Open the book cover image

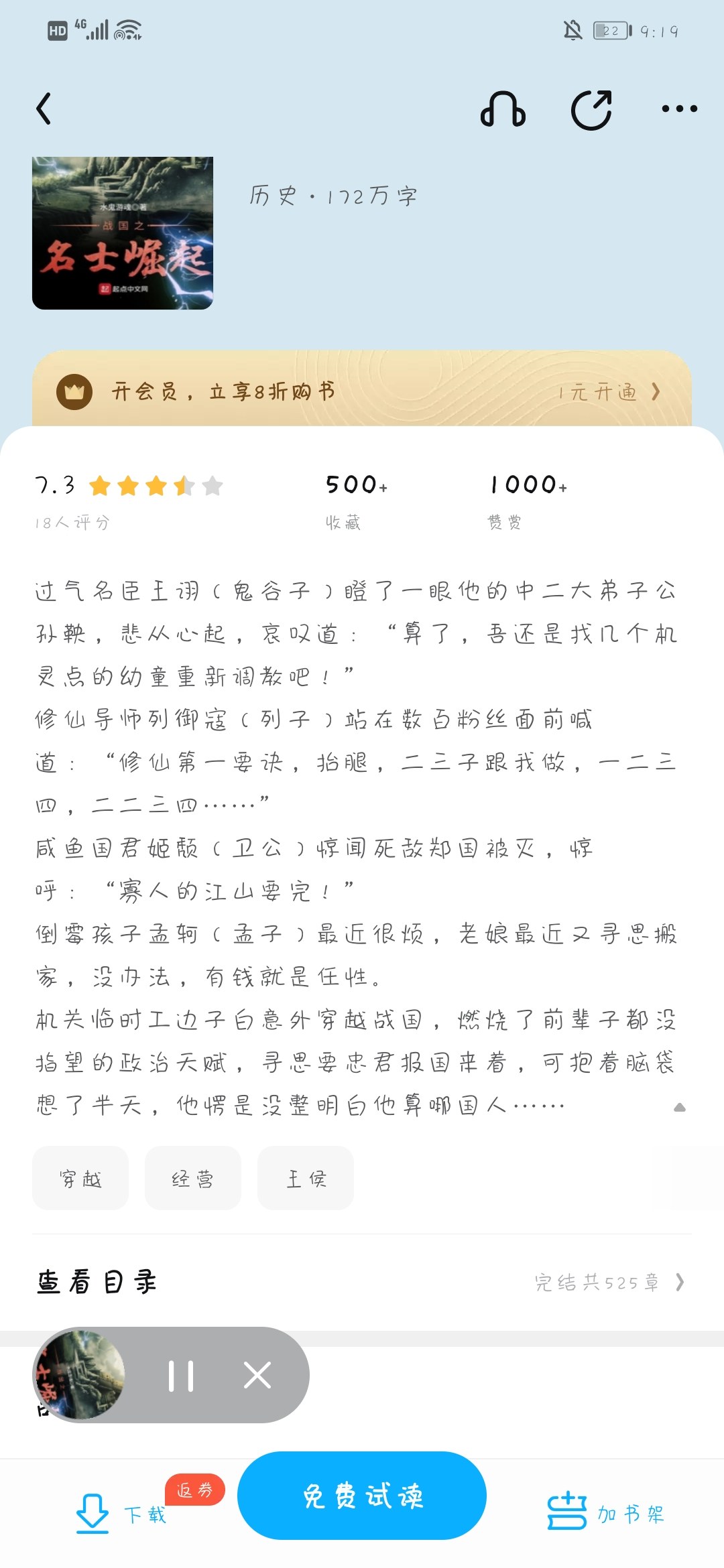[x=123, y=233]
